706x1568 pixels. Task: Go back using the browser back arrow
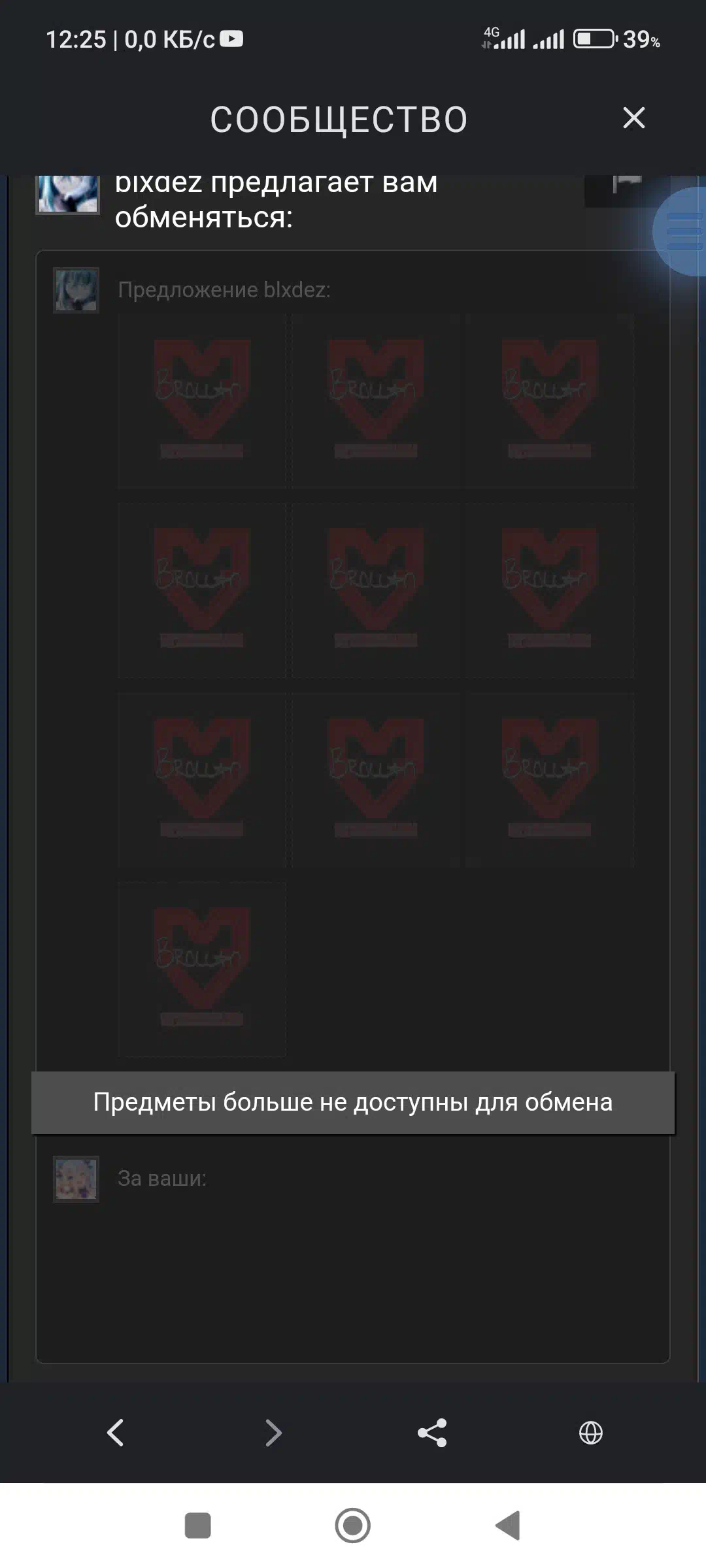tap(115, 1433)
